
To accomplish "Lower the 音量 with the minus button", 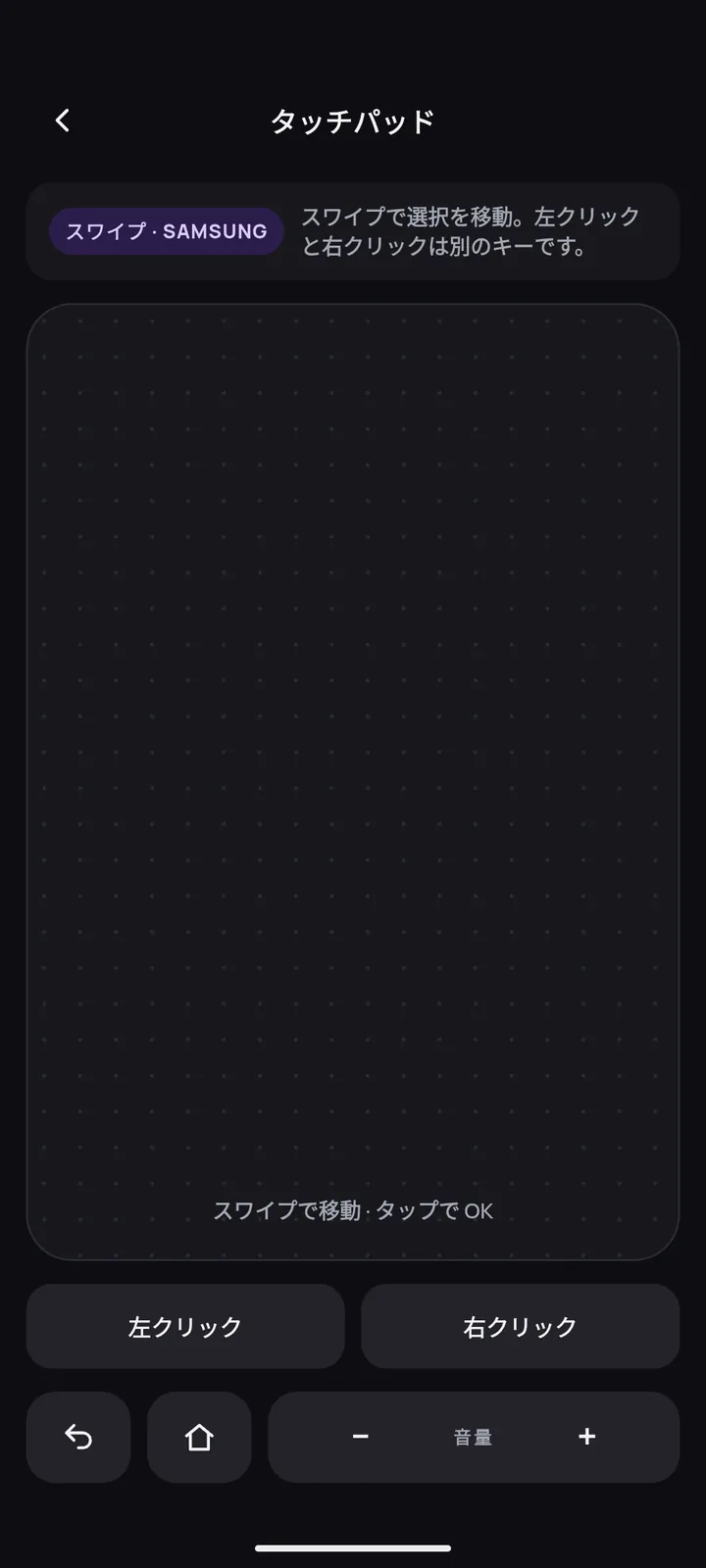I will (x=361, y=1437).
